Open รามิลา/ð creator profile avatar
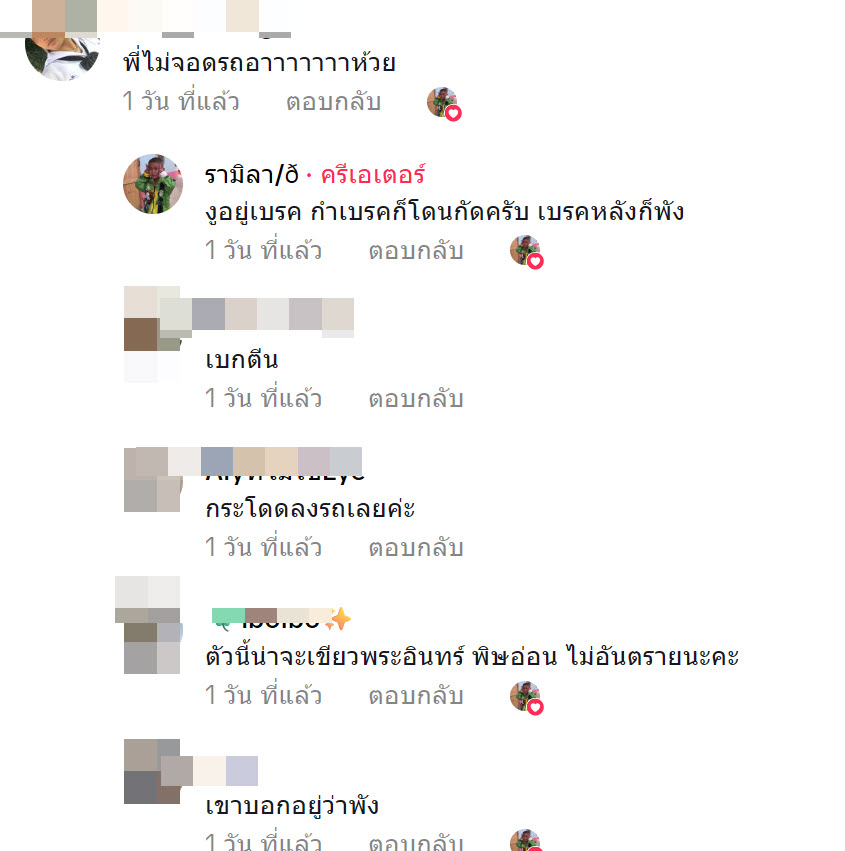The image size is (845, 851). pyautogui.click(x=152, y=184)
